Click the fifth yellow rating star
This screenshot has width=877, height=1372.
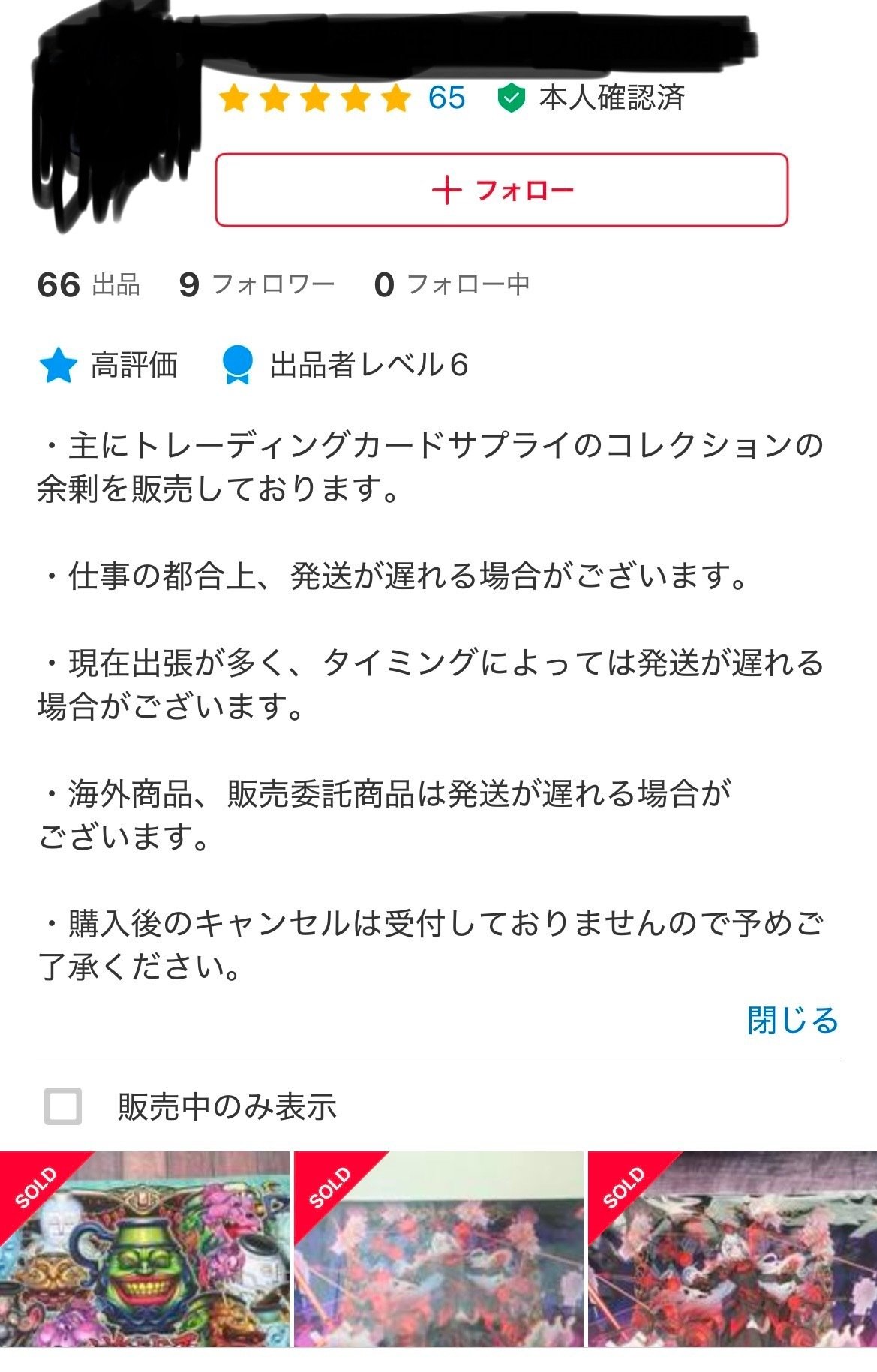(x=393, y=98)
